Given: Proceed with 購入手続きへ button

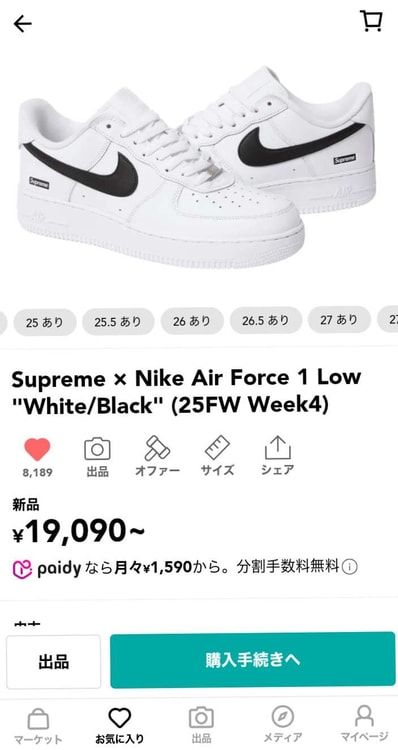Looking at the screenshot, I should point(253,660).
